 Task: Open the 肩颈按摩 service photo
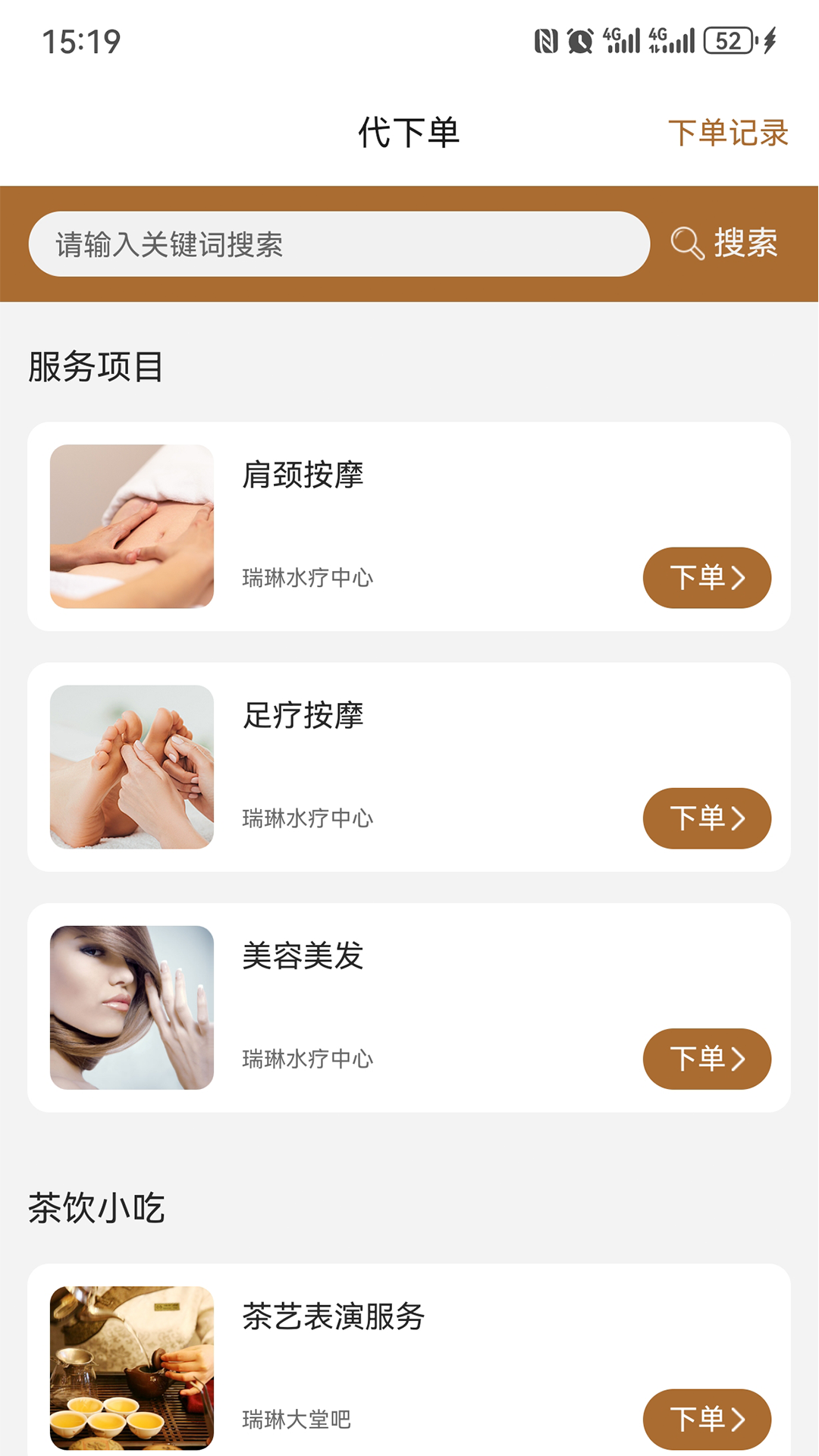132,526
